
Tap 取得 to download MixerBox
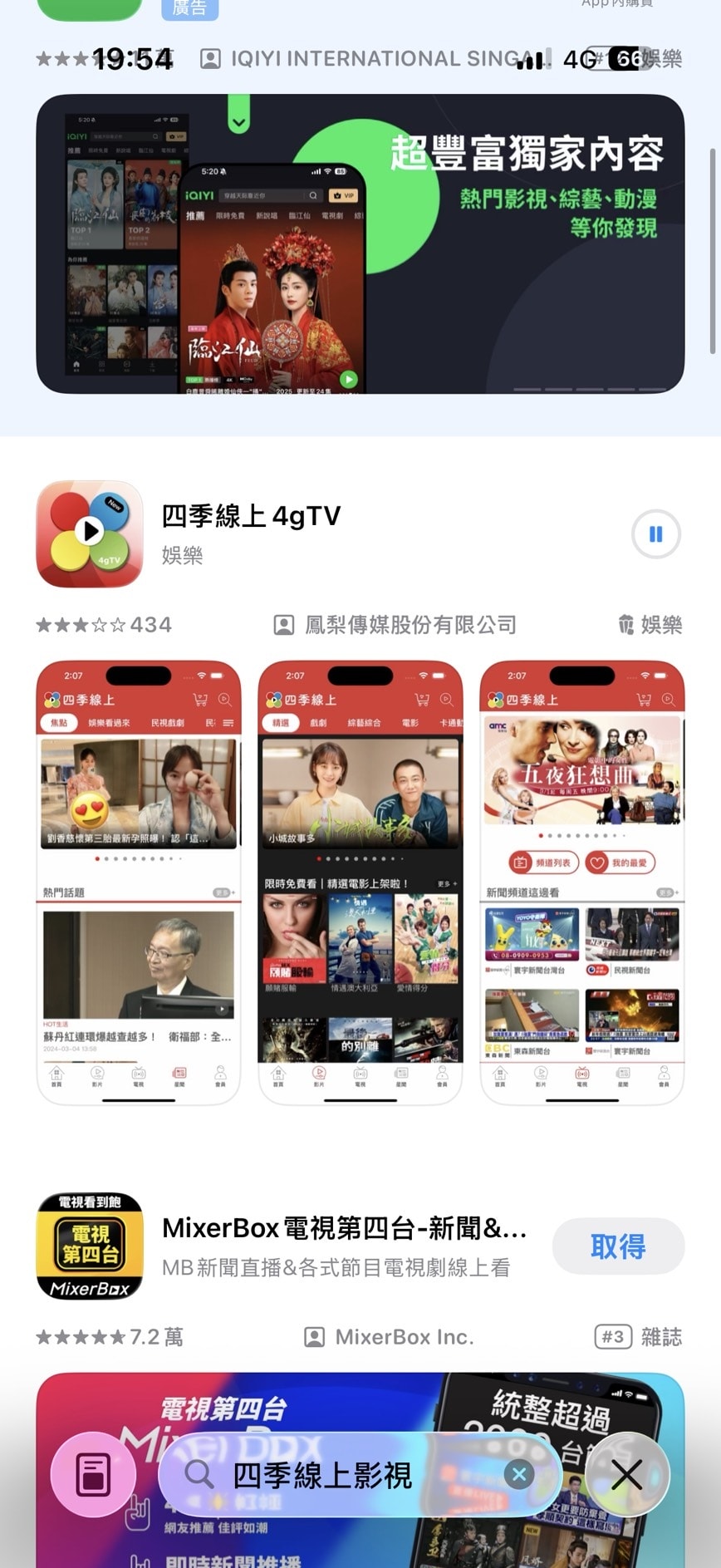(618, 1246)
